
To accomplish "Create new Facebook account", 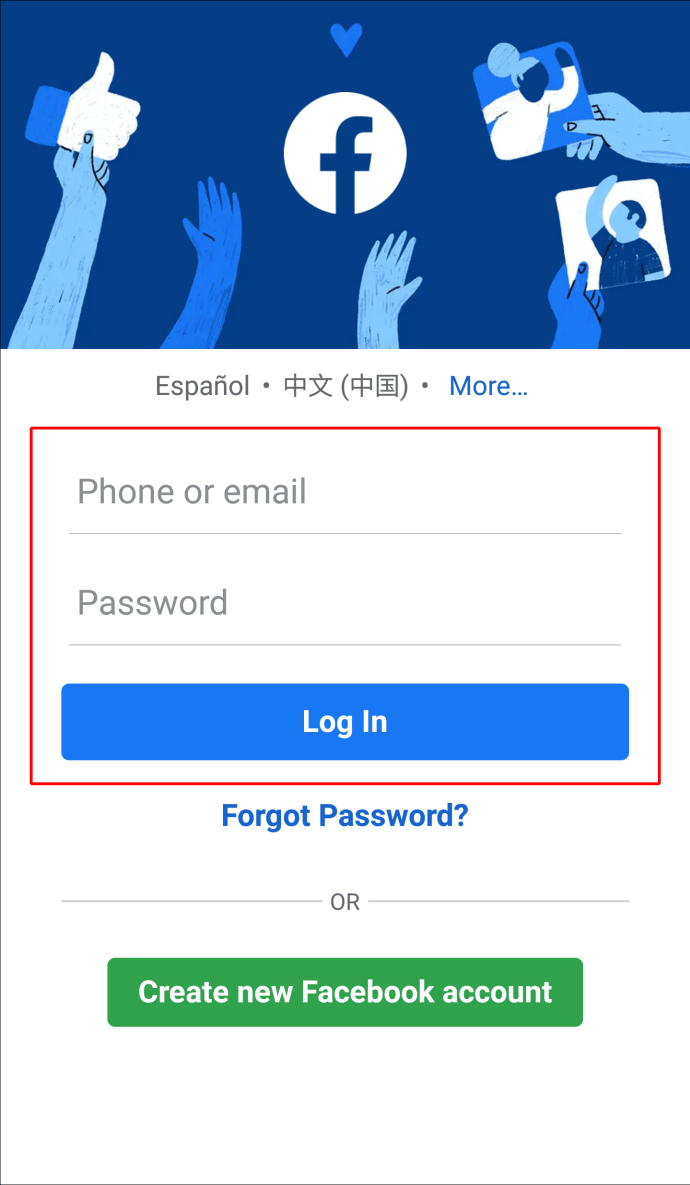I will (x=345, y=992).
